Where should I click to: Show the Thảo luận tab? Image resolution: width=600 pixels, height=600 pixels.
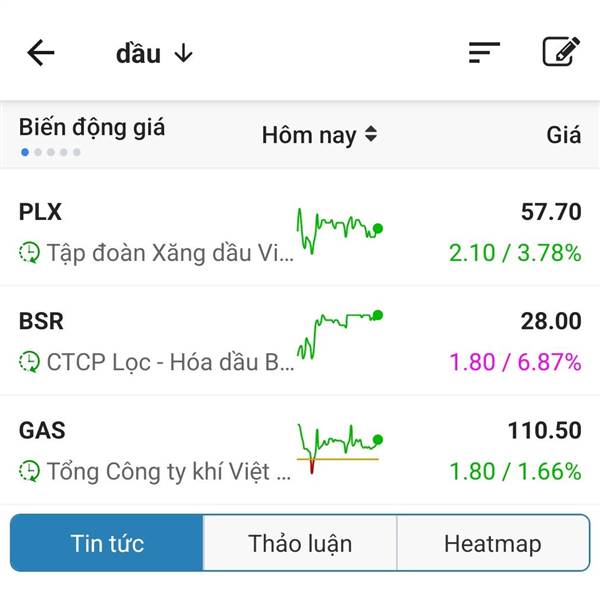tap(300, 543)
